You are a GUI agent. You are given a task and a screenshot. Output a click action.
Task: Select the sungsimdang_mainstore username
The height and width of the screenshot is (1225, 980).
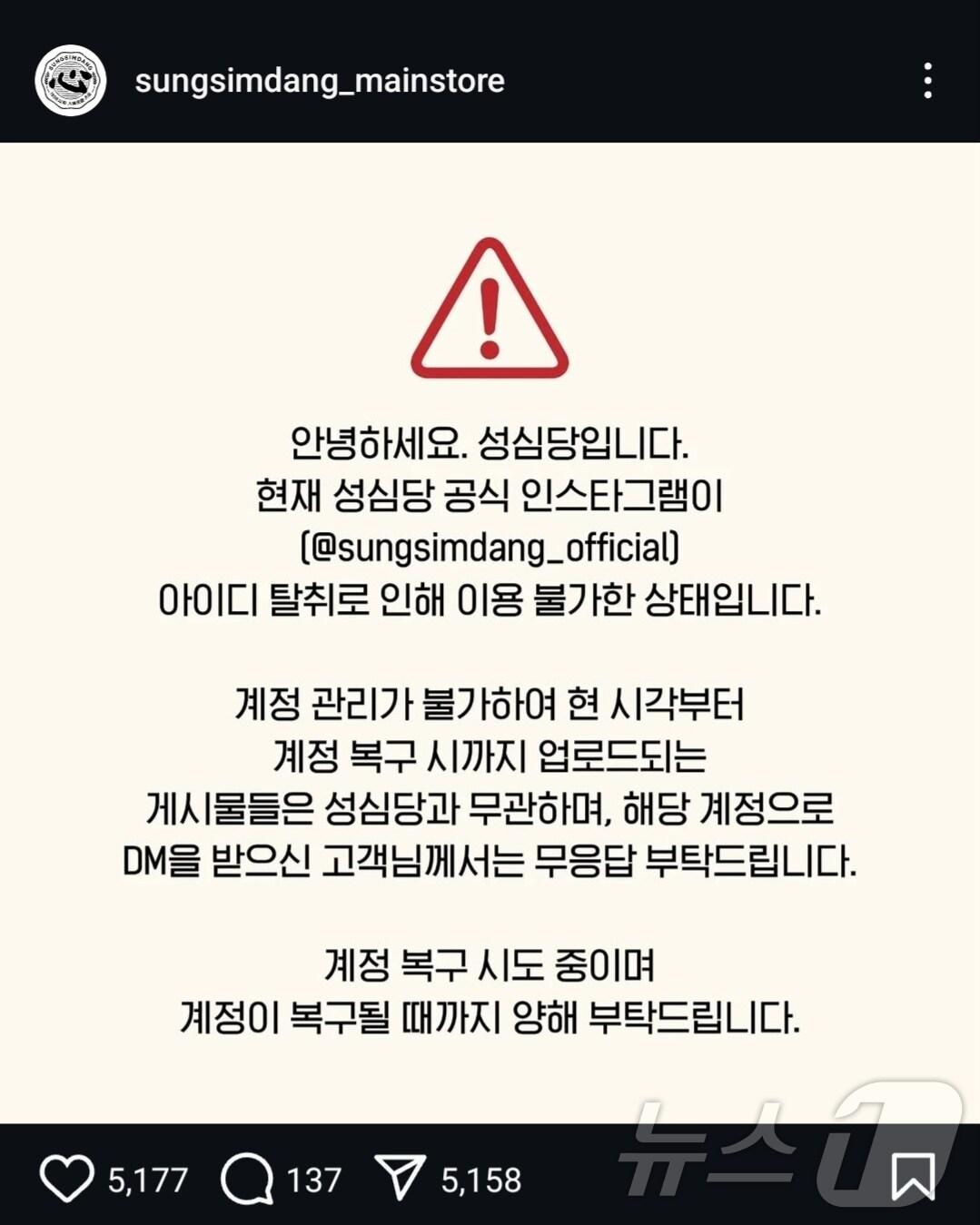click(x=319, y=81)
